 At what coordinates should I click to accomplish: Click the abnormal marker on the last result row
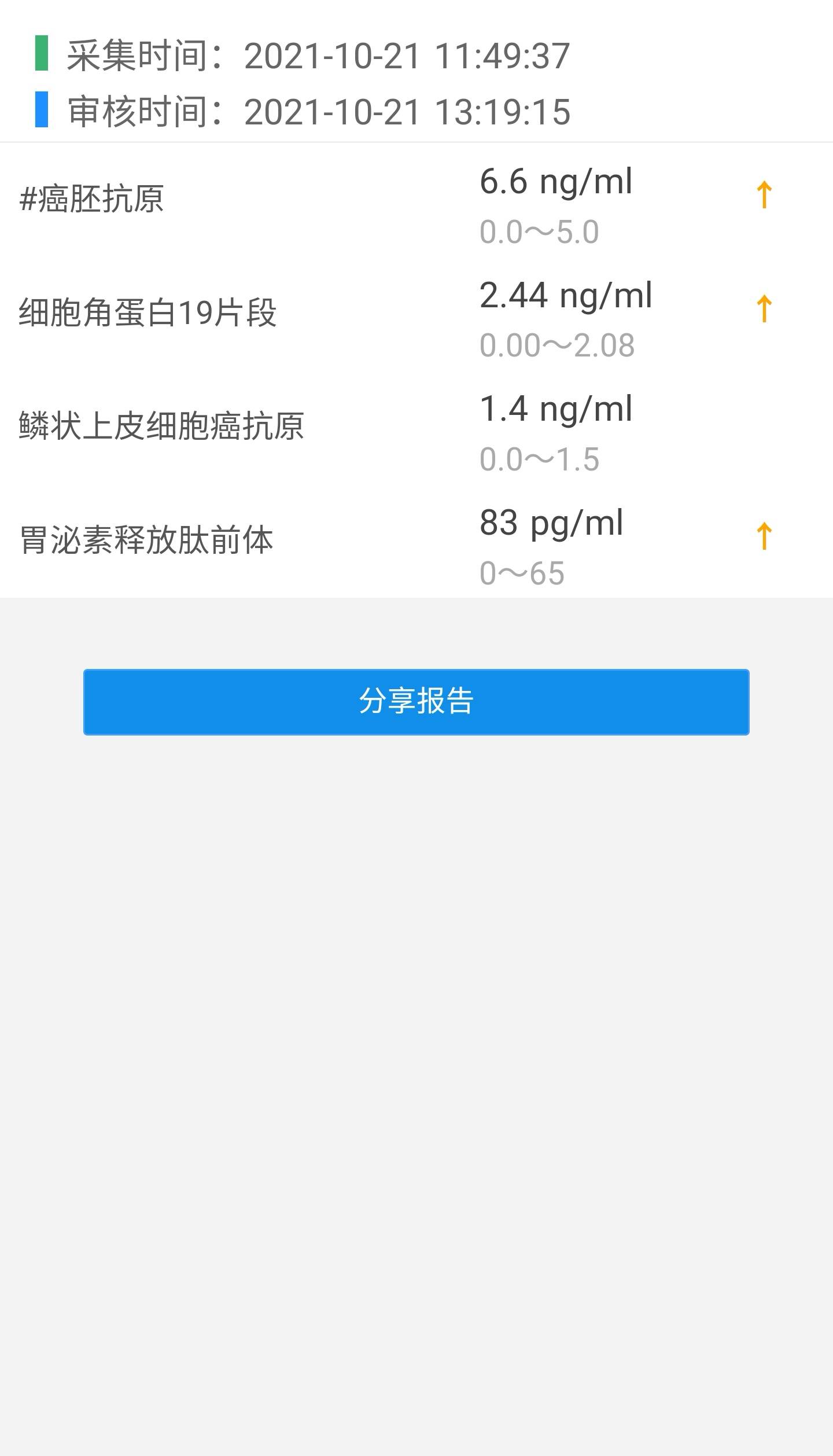tap(764, 536)
